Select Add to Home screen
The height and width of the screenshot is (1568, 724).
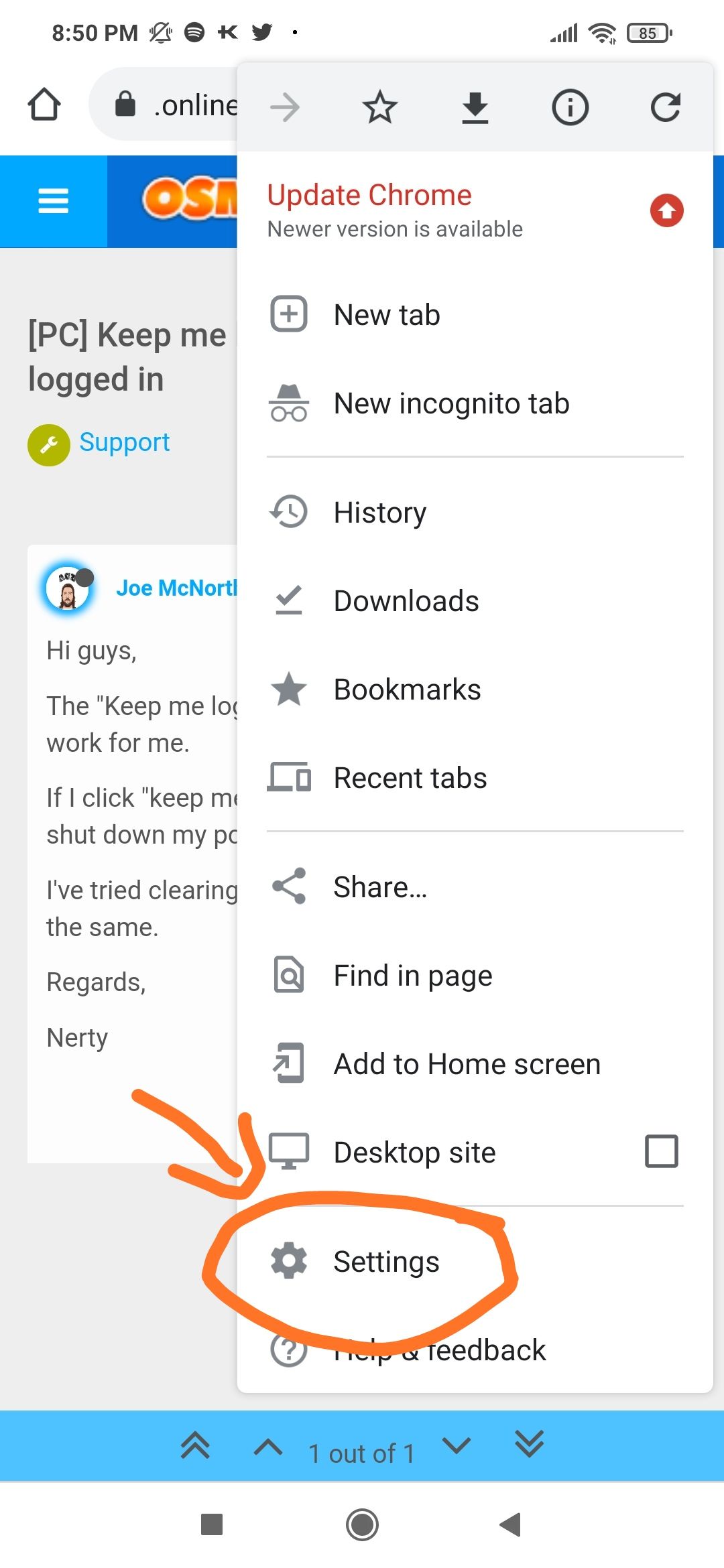click(x=467, y=1064)
